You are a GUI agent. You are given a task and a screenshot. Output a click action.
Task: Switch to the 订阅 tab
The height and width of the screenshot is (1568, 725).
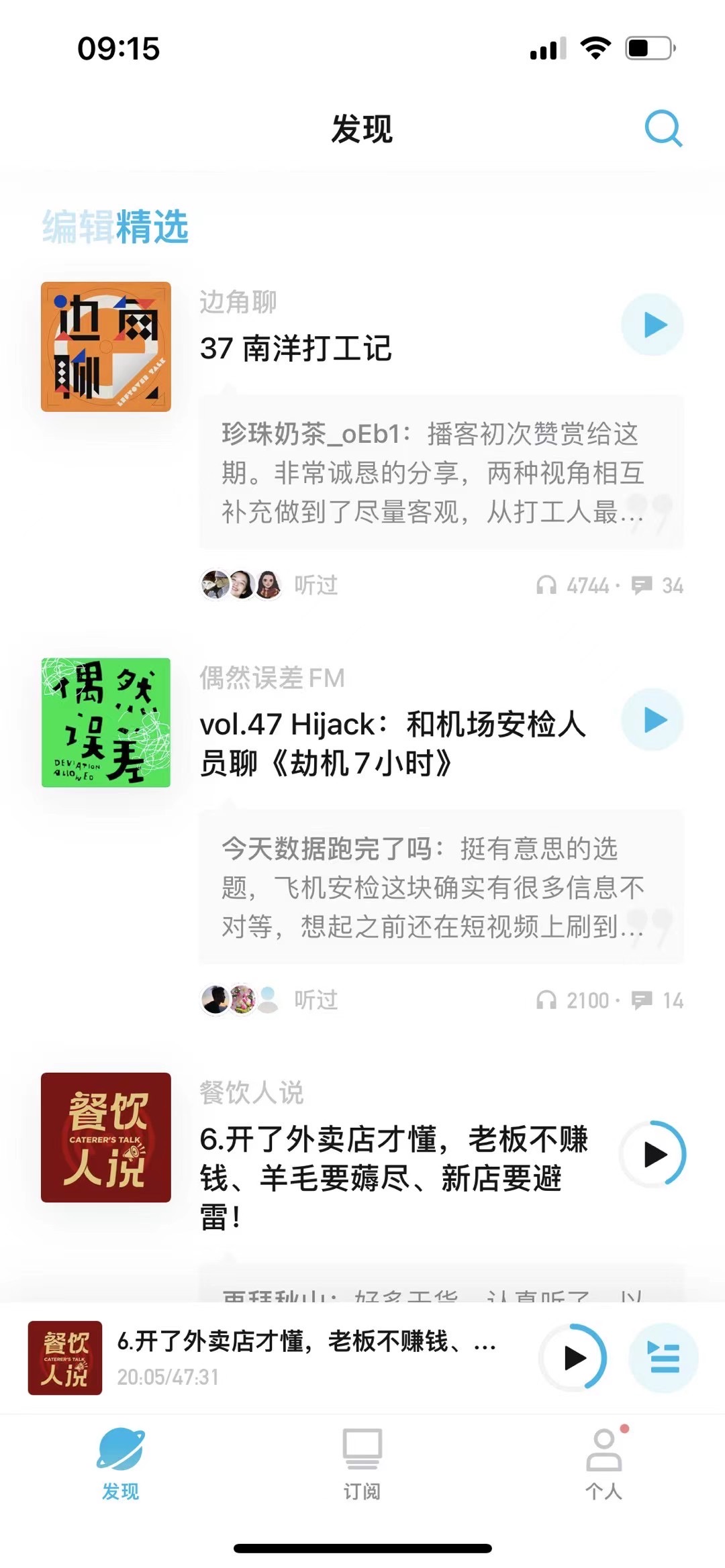[x=362, y=1464]
